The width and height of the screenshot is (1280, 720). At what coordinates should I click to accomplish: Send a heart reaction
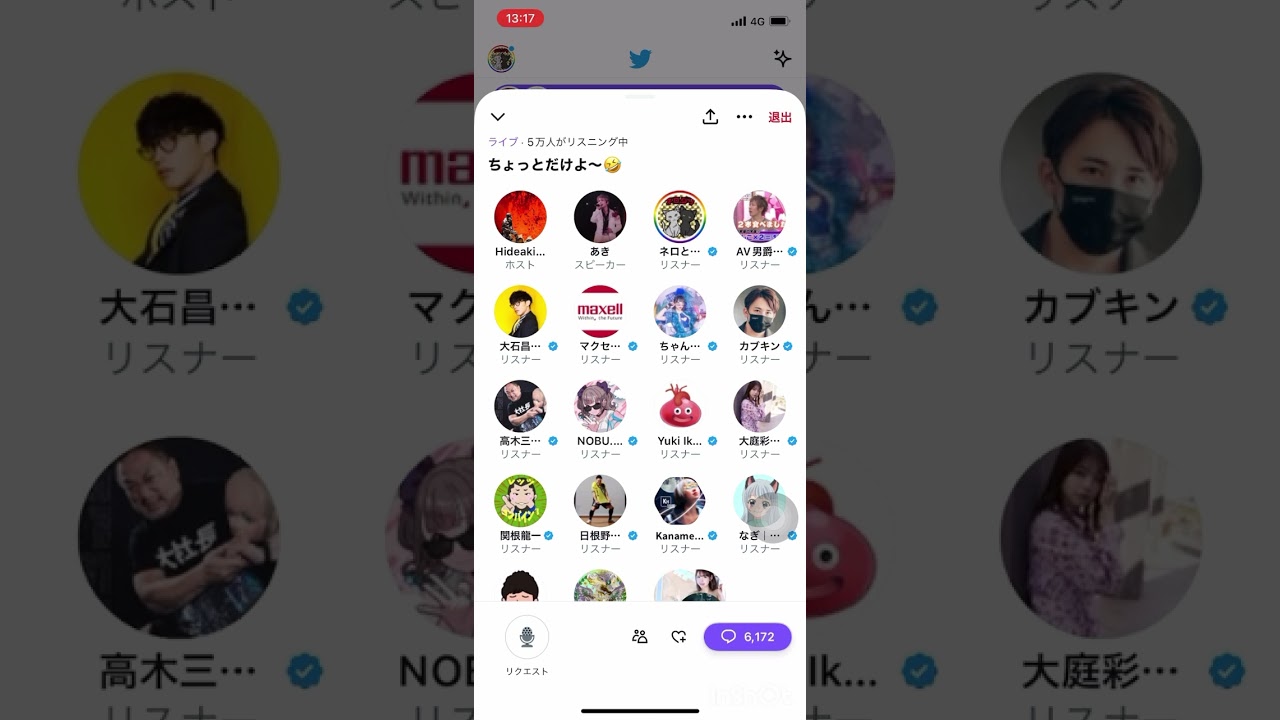coord(679,636)
